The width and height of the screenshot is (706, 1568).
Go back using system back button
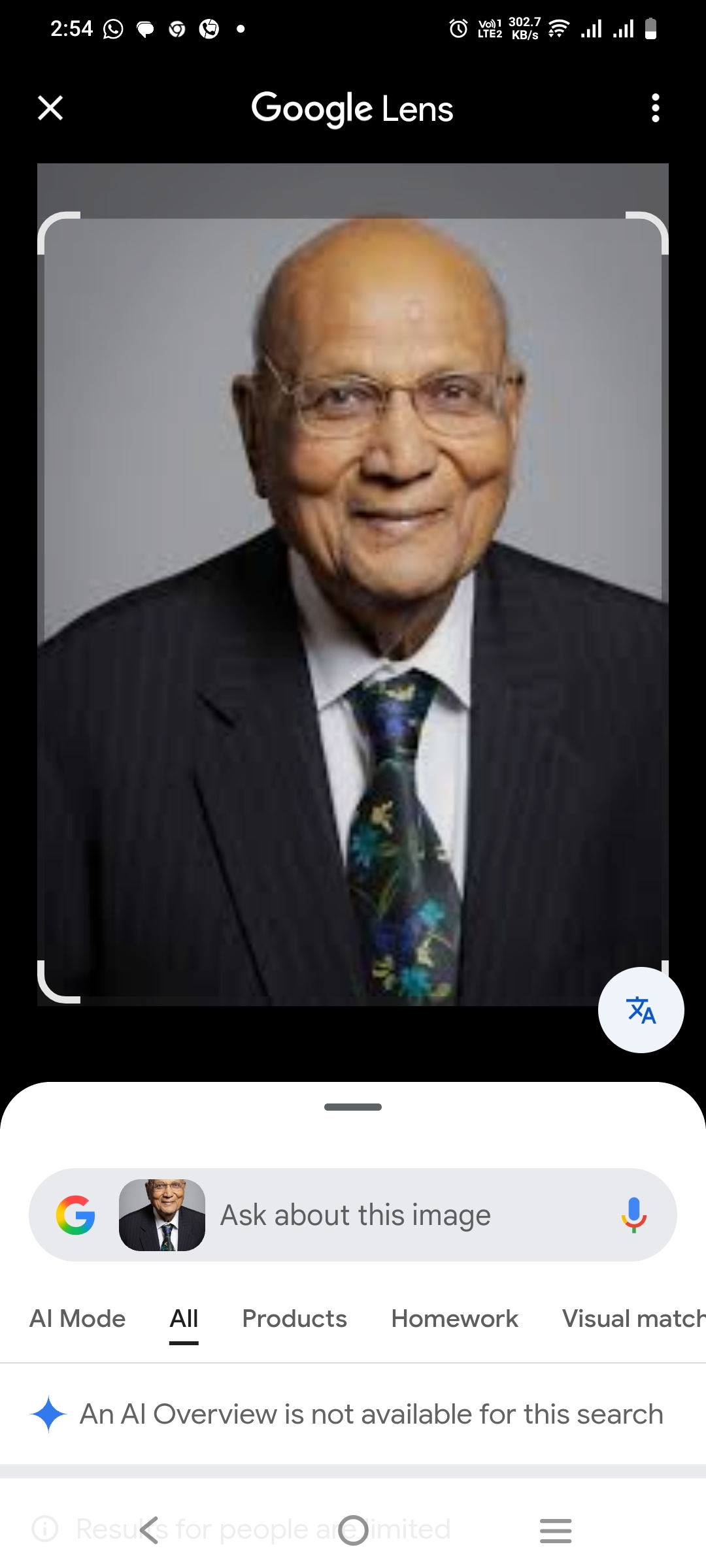click(x=149, y=1530)
